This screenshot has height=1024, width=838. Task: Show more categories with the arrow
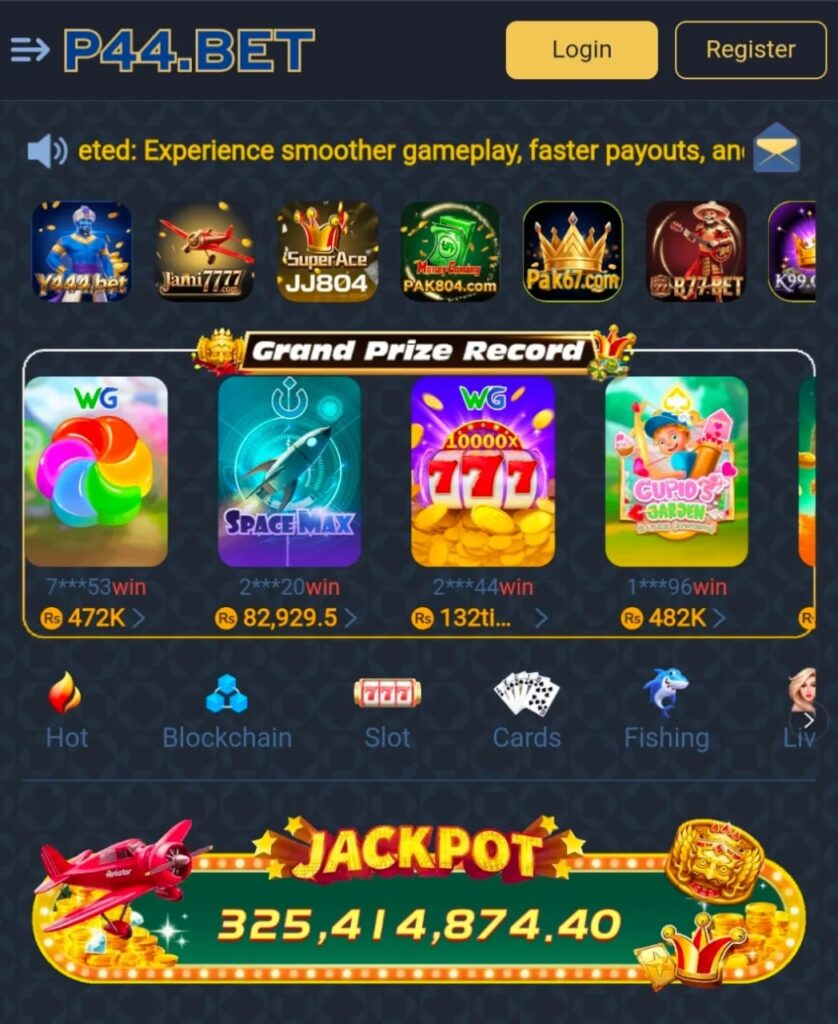pyautogui.click(x=808, y=719)
